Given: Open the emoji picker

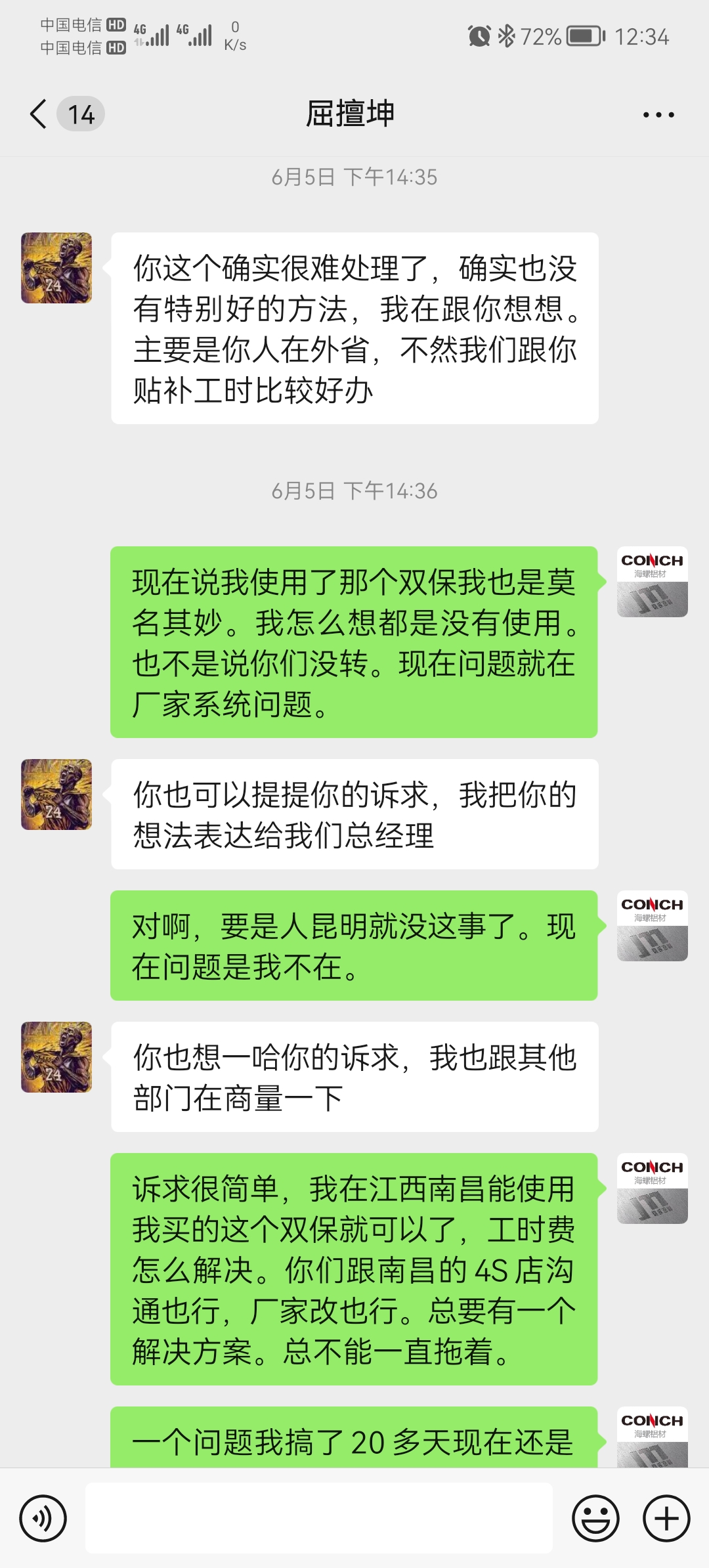Looking at the screenshot, I should pos(595,1518).
